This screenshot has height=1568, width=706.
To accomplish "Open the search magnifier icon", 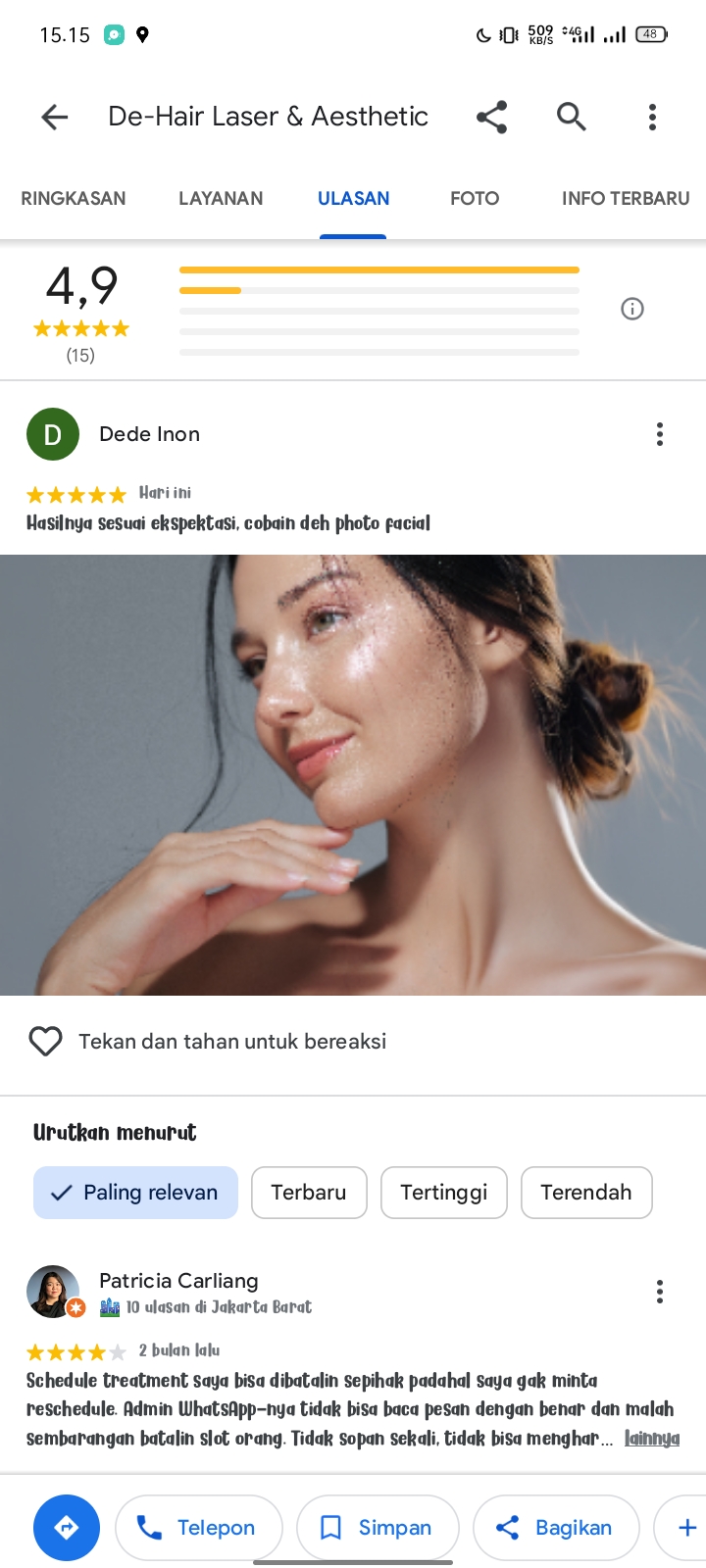I will pyautogui.click(x=572, y=117).
